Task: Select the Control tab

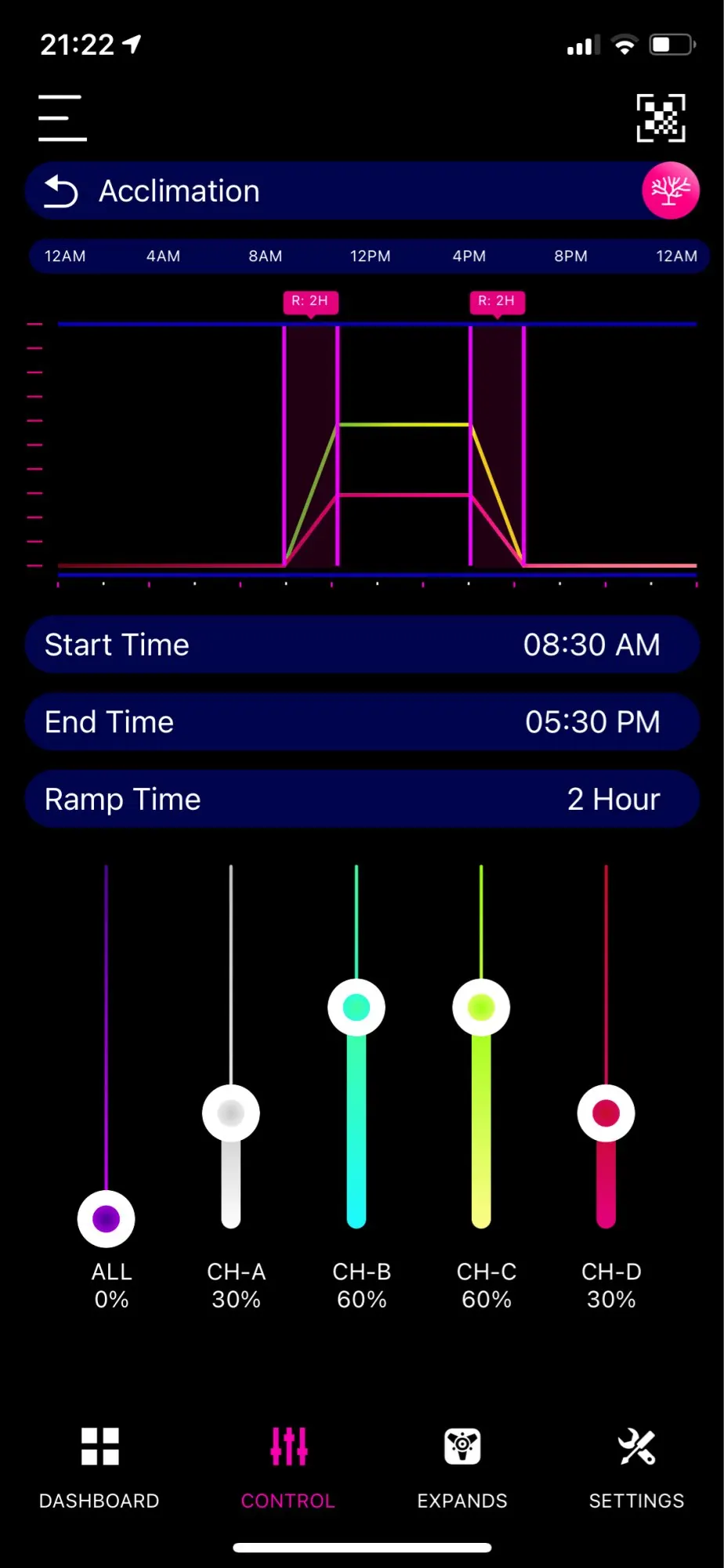Action: tap(288, 1468)
